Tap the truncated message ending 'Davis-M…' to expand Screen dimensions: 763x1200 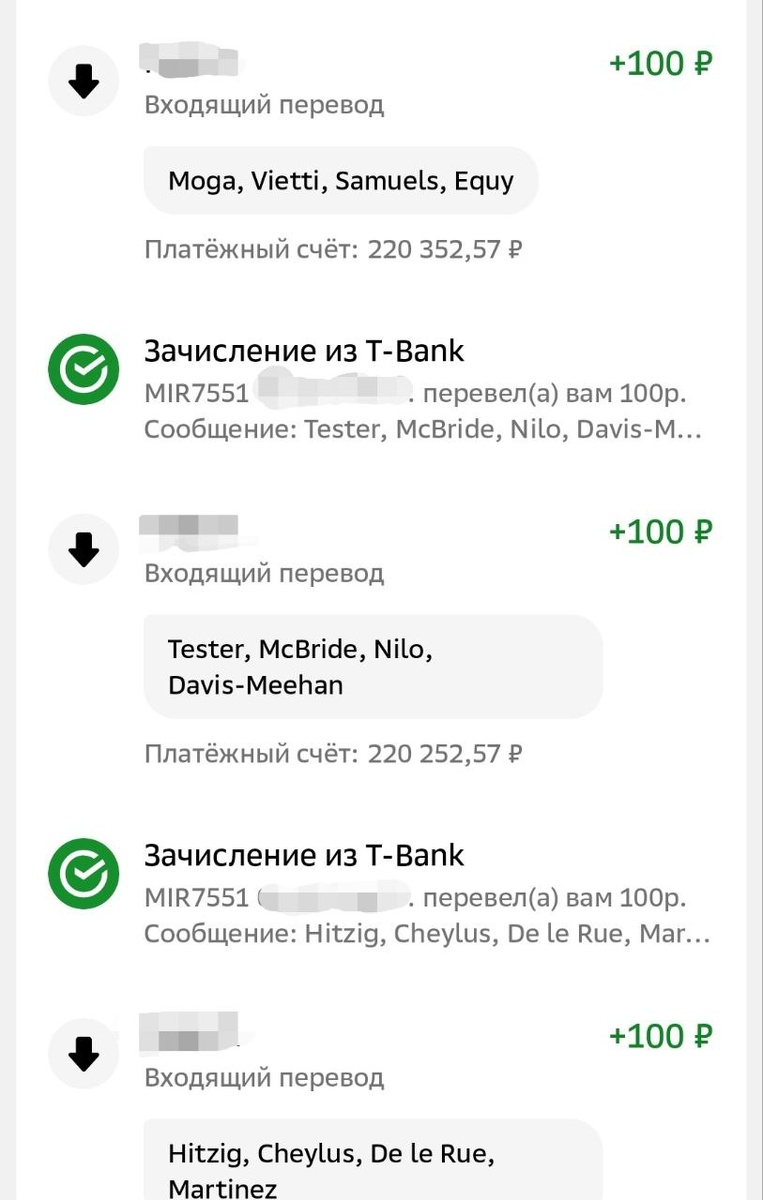click(x=423, y=430)
